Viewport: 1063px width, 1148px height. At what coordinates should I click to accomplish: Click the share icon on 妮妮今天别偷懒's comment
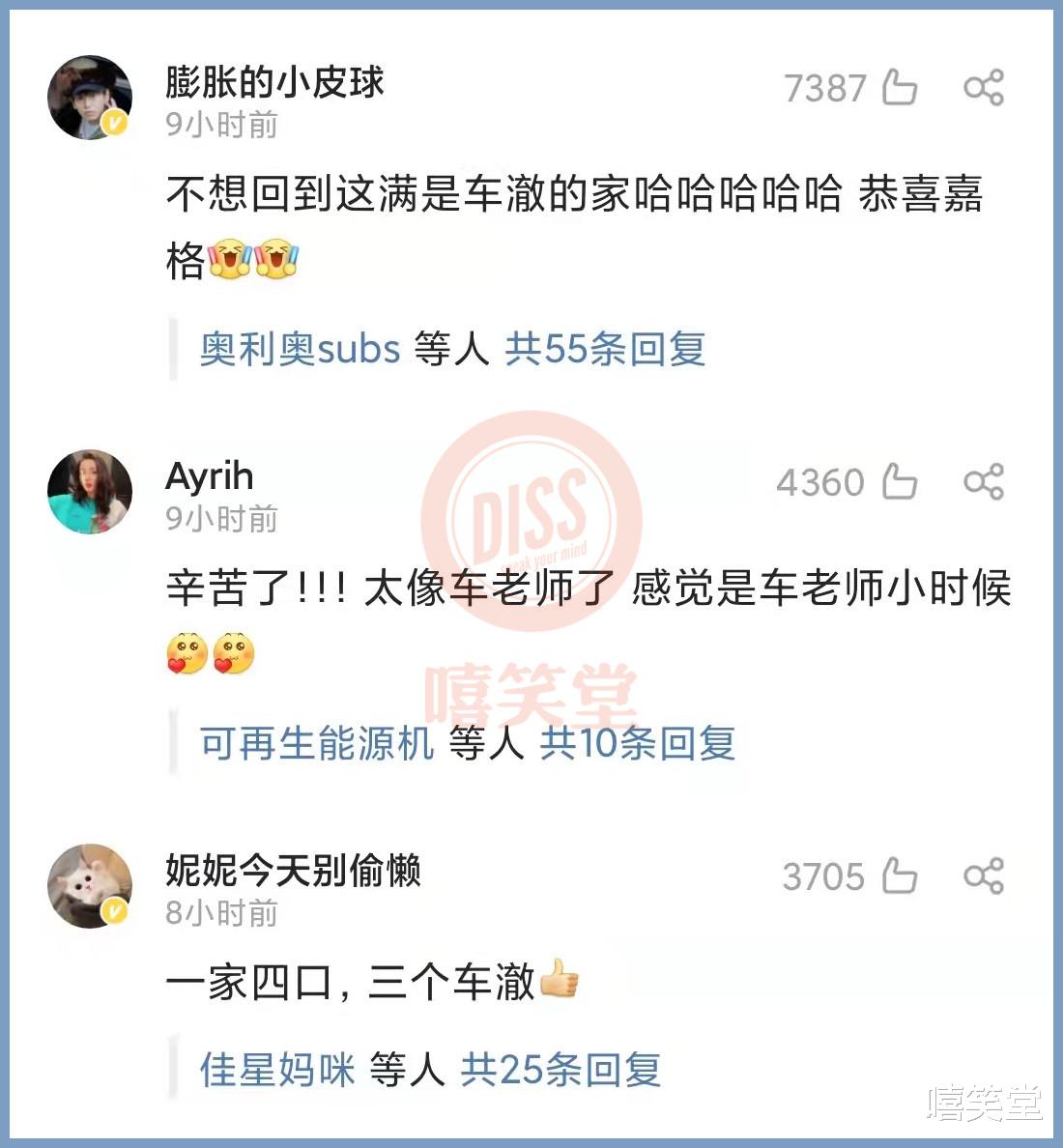985,877
